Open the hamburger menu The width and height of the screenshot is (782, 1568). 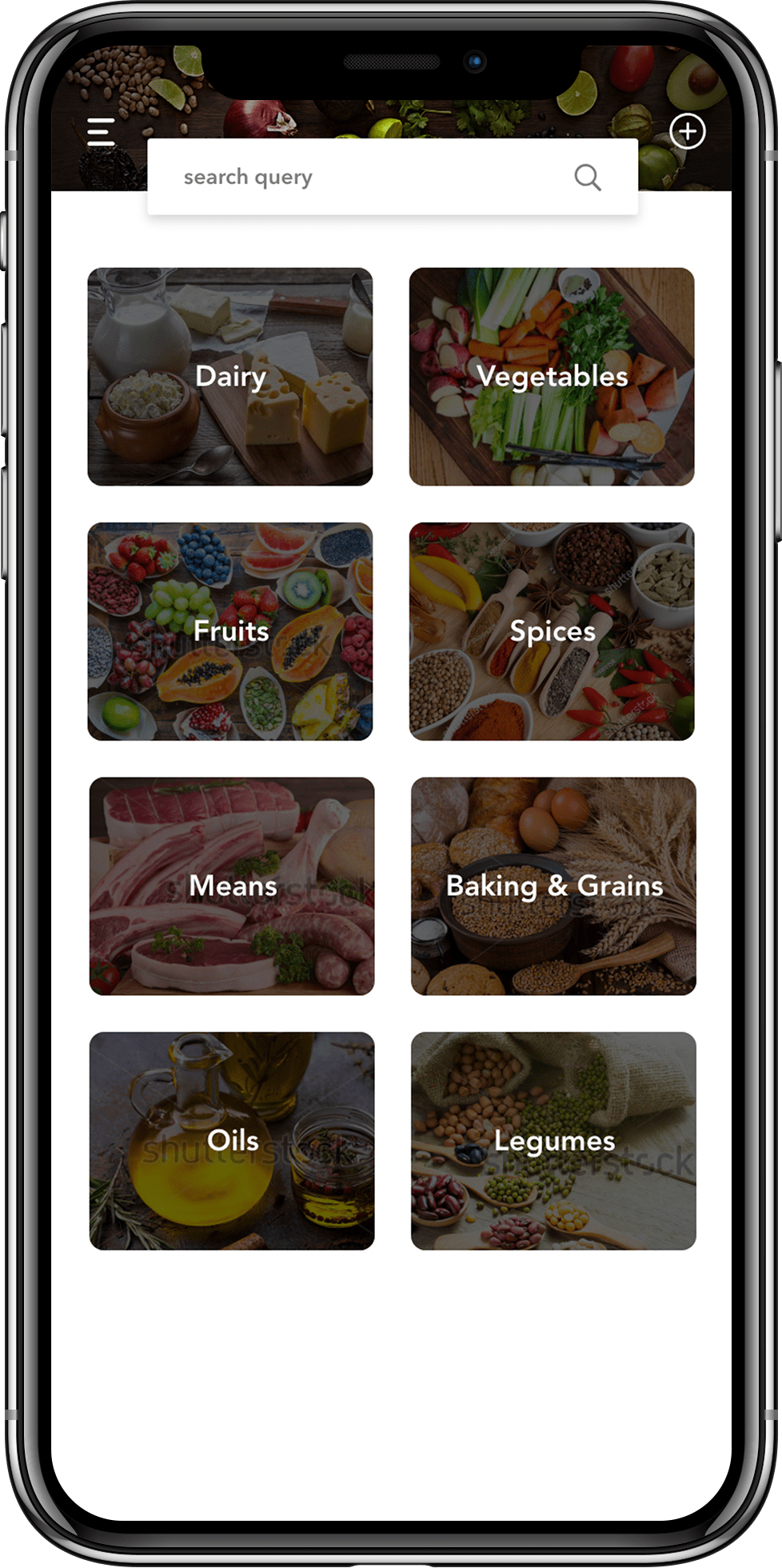pos(101,132)
